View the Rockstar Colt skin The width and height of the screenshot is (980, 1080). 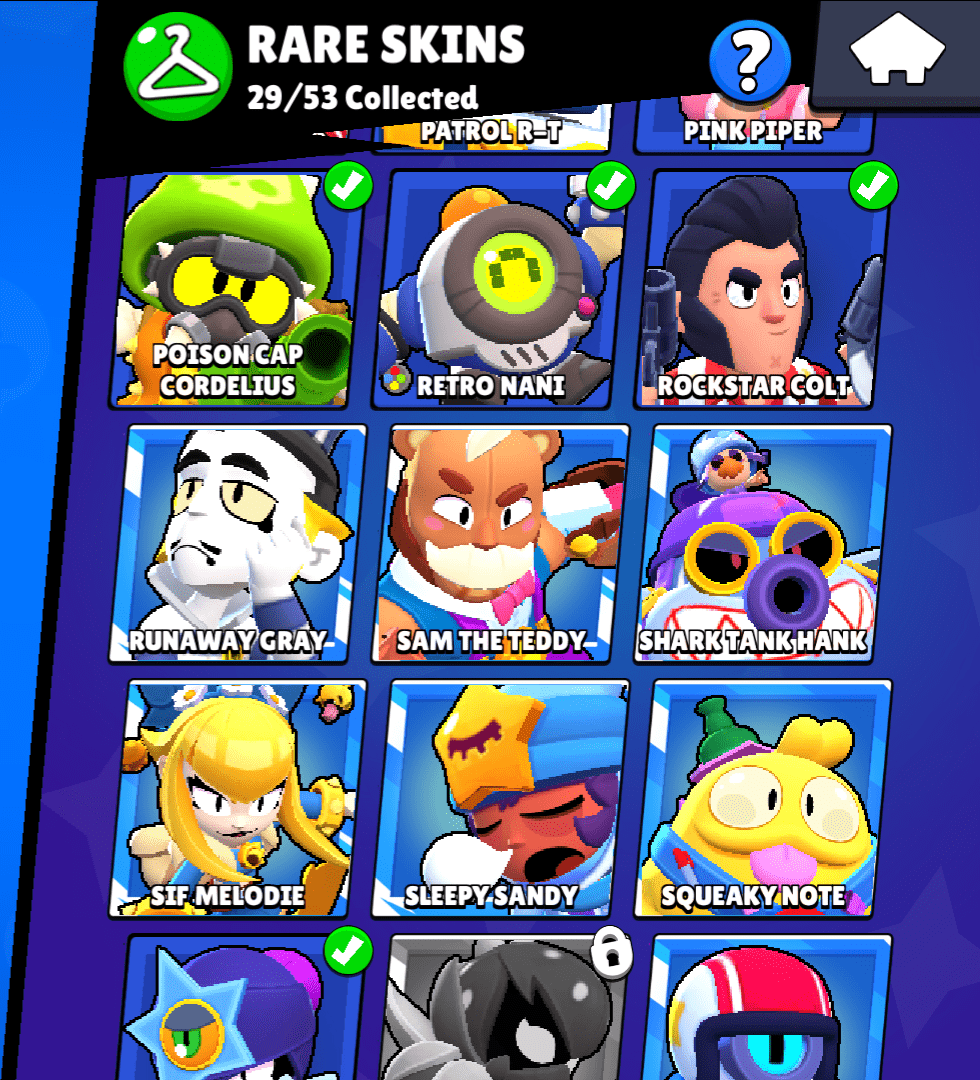point(762,290)
